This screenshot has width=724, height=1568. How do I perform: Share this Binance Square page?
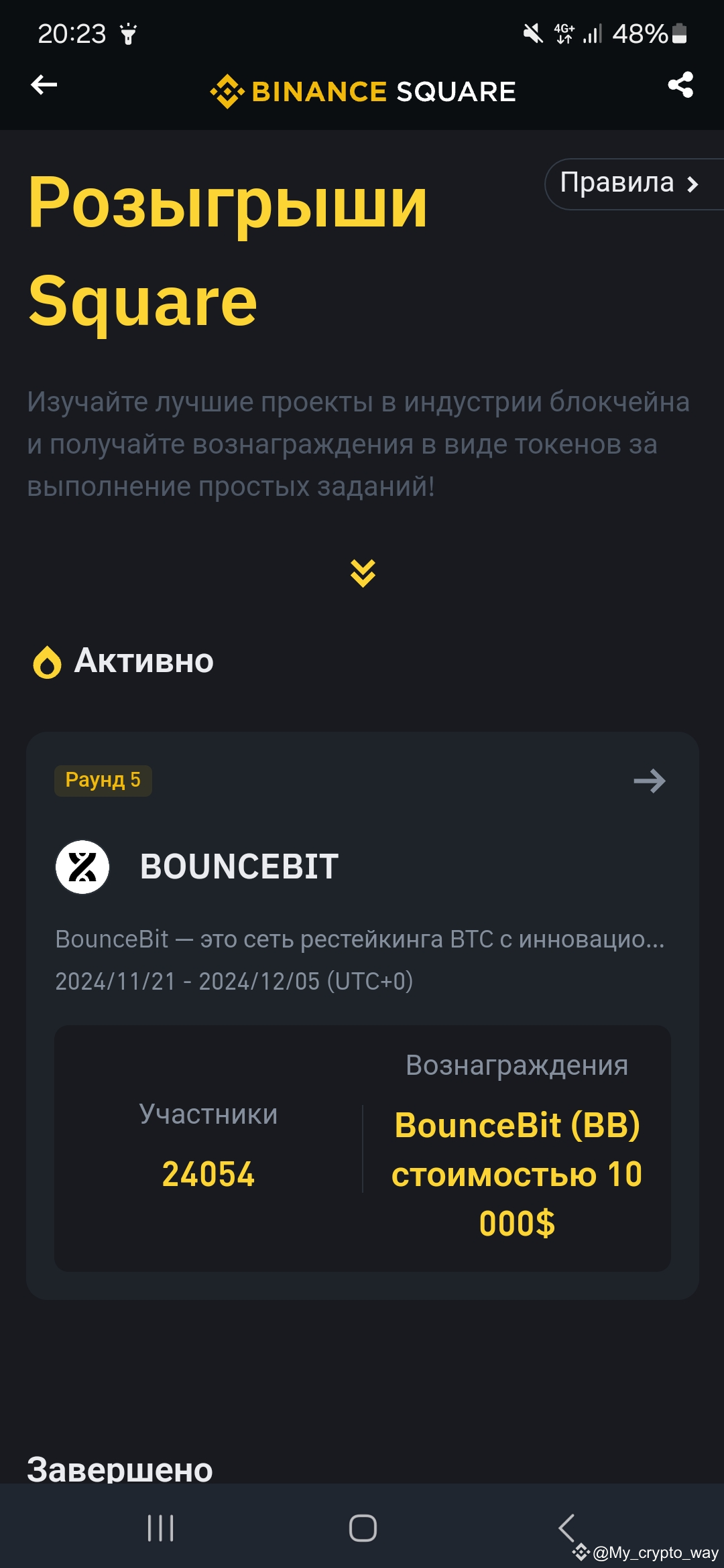pyautogui.click(x=680, y=85)
